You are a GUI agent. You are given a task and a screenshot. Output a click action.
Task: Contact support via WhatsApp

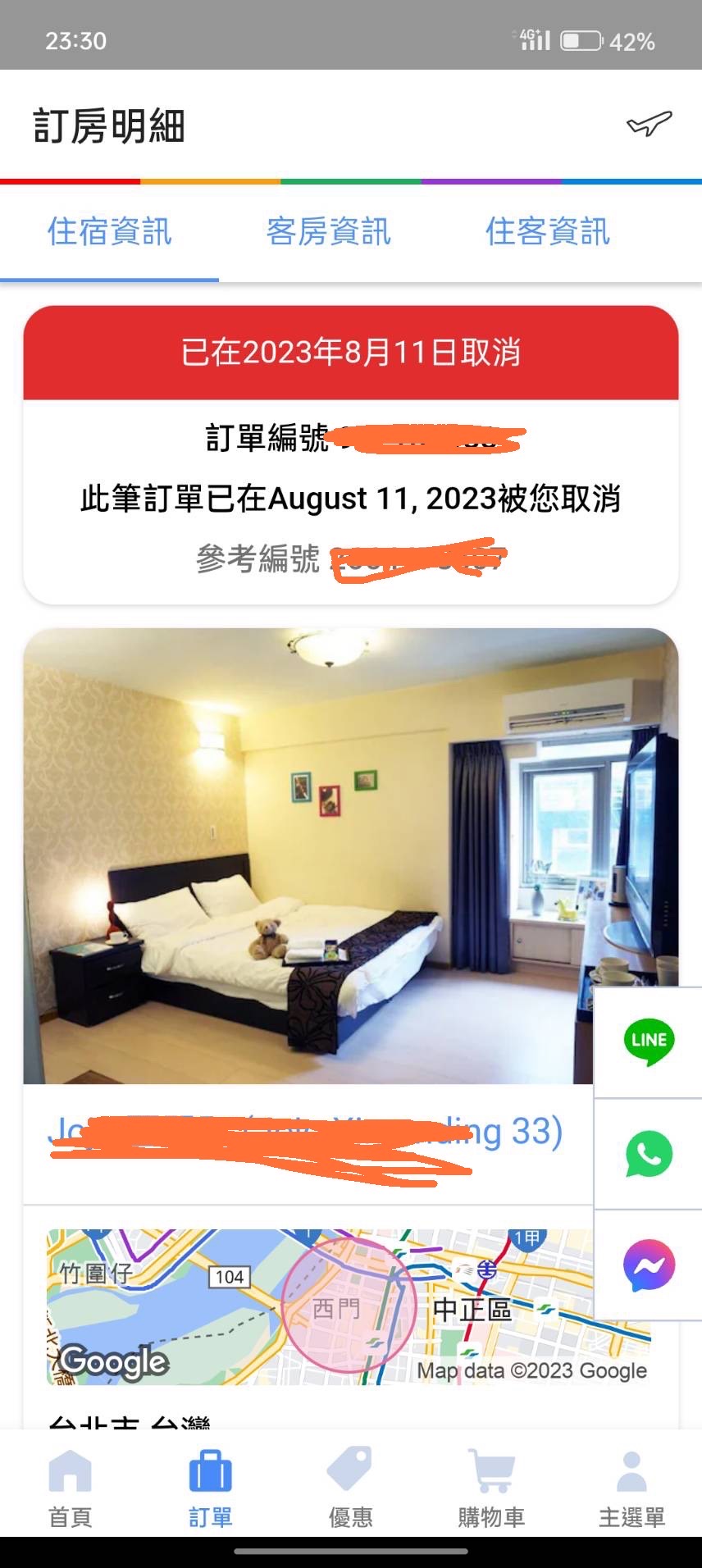649,1154
